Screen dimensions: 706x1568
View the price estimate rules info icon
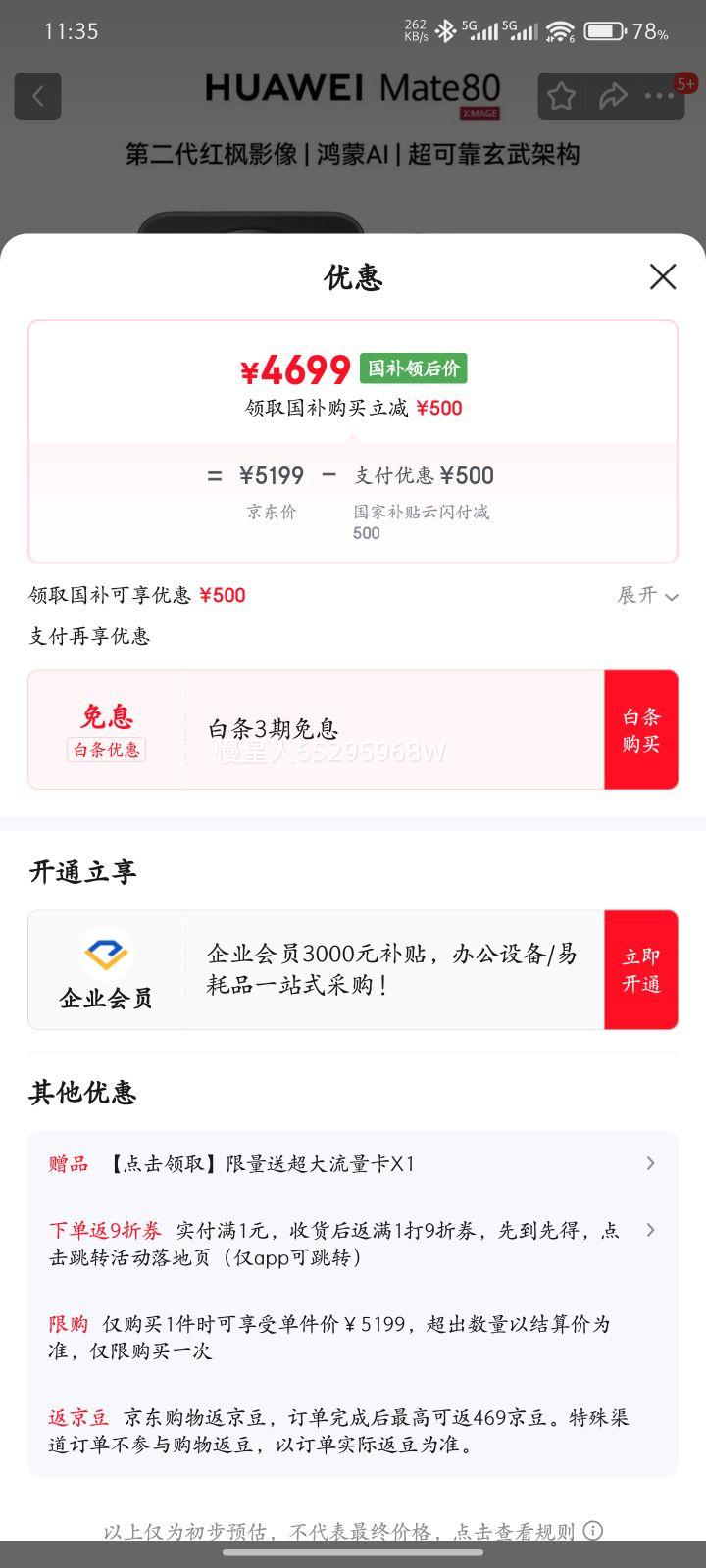coord(593,1530)
